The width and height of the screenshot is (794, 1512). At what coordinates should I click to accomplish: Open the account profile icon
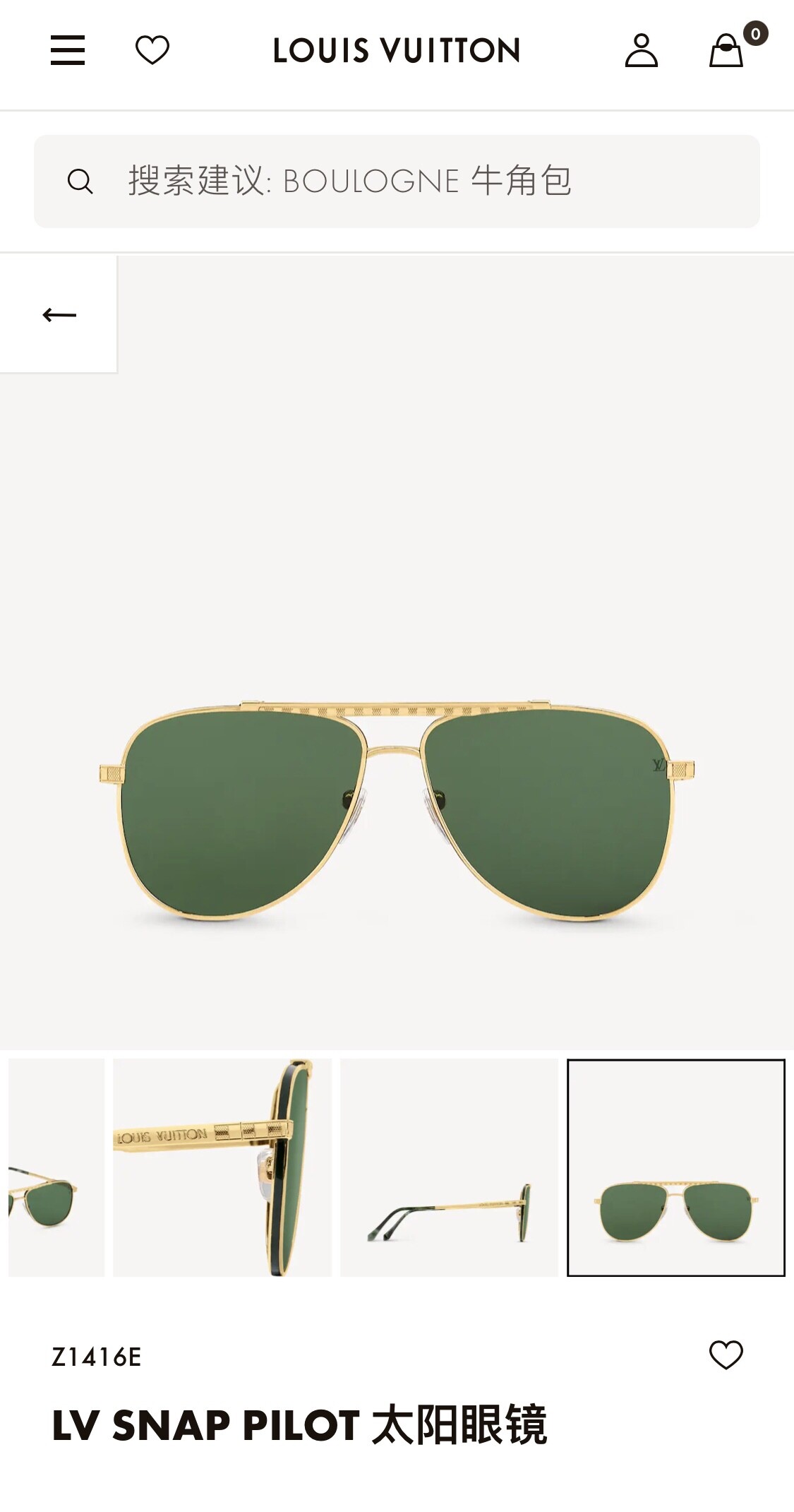coord(642,50)
